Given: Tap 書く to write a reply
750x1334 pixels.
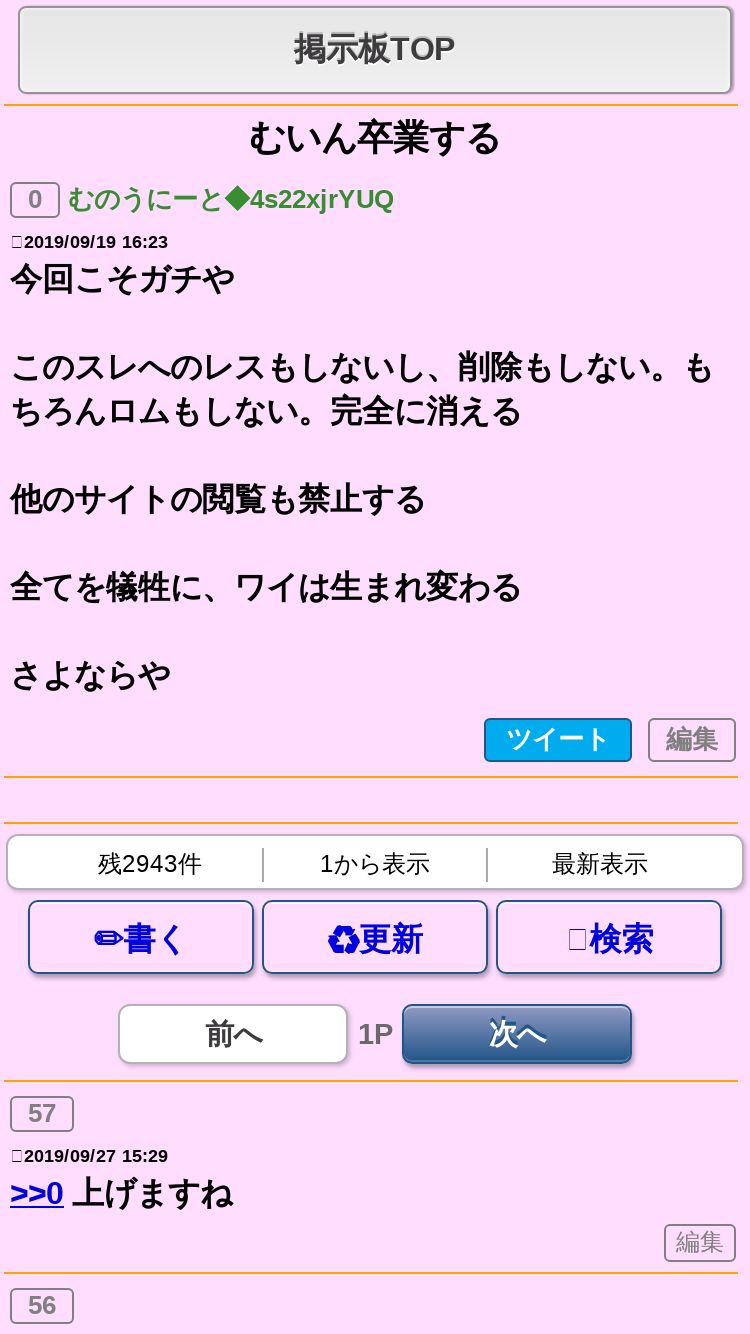Looking at the screenshot, I should [141, 937].
